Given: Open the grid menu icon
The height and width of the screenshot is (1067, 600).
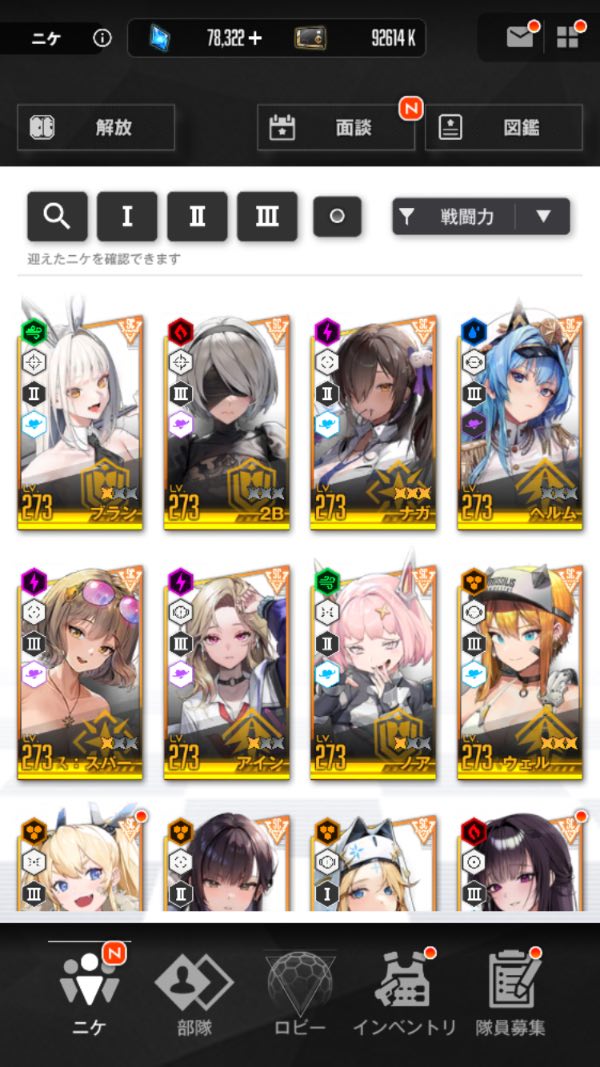Looking at the screenshot, I should [x=567, y=37].
